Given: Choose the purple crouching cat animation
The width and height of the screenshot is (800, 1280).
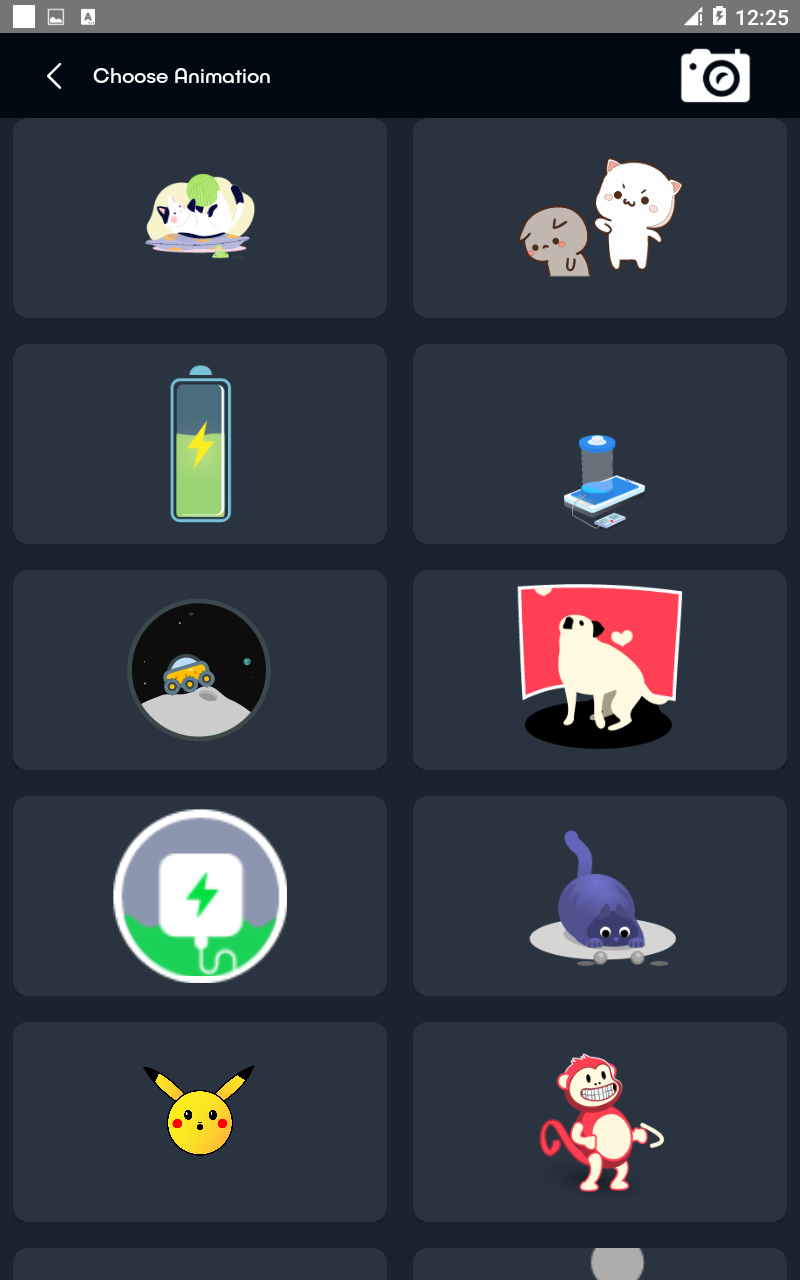Looking at the screenshot, I should pyautogui.click(x=600, y=896).
